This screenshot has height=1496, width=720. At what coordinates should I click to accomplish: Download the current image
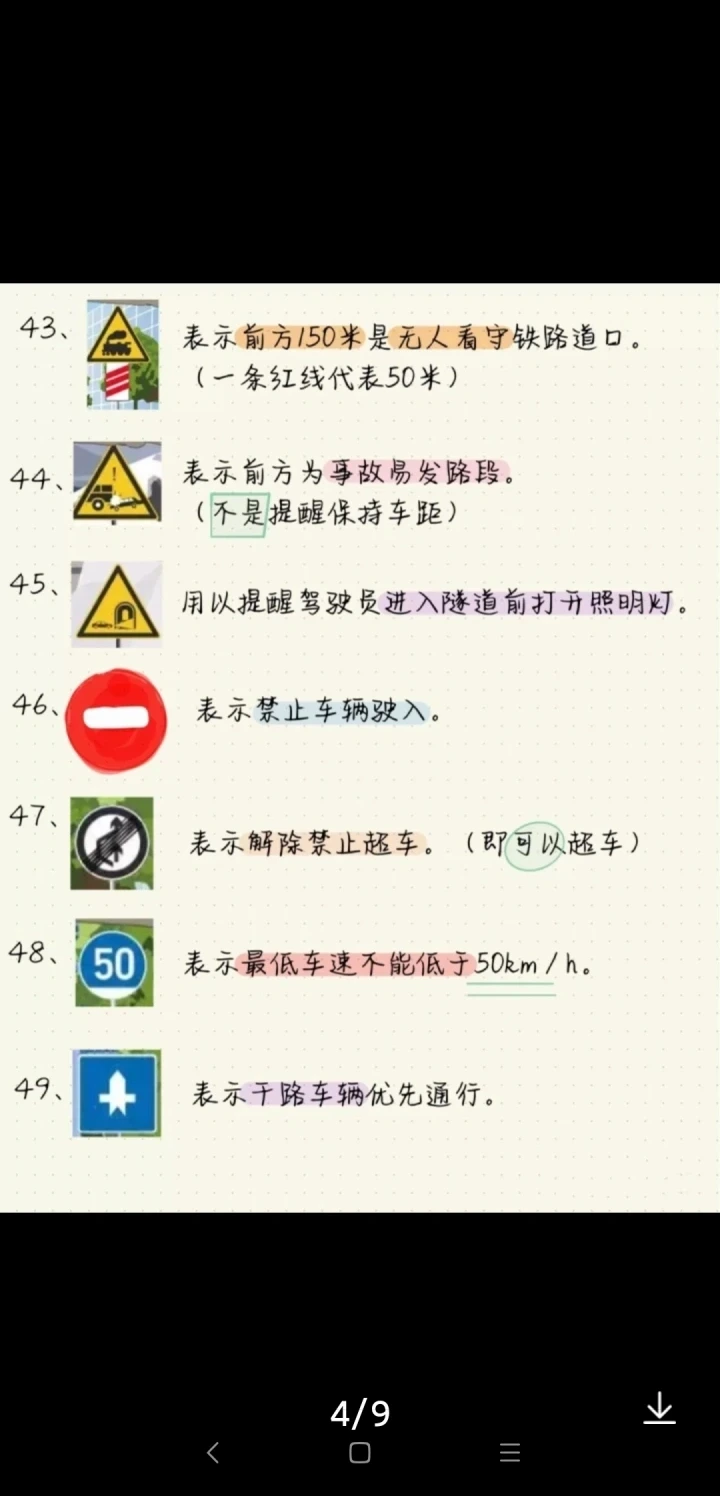659,1408
